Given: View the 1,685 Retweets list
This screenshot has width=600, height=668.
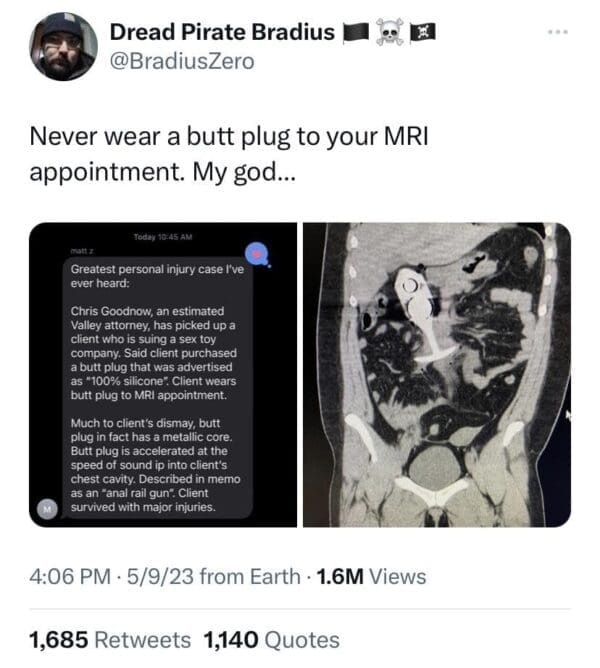Looking at the screenshot, I should coord(109,639).
